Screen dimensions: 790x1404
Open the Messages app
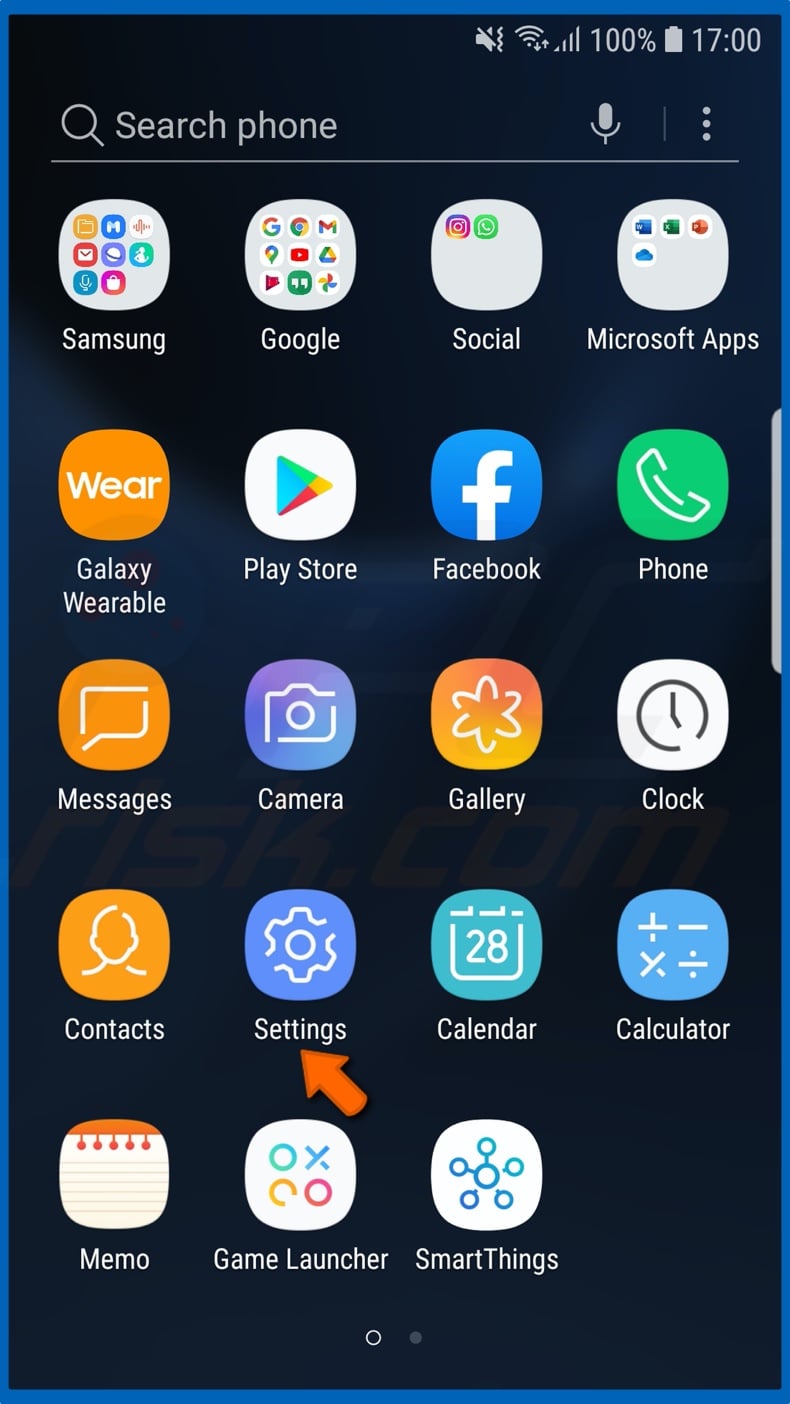coord(114,715)
